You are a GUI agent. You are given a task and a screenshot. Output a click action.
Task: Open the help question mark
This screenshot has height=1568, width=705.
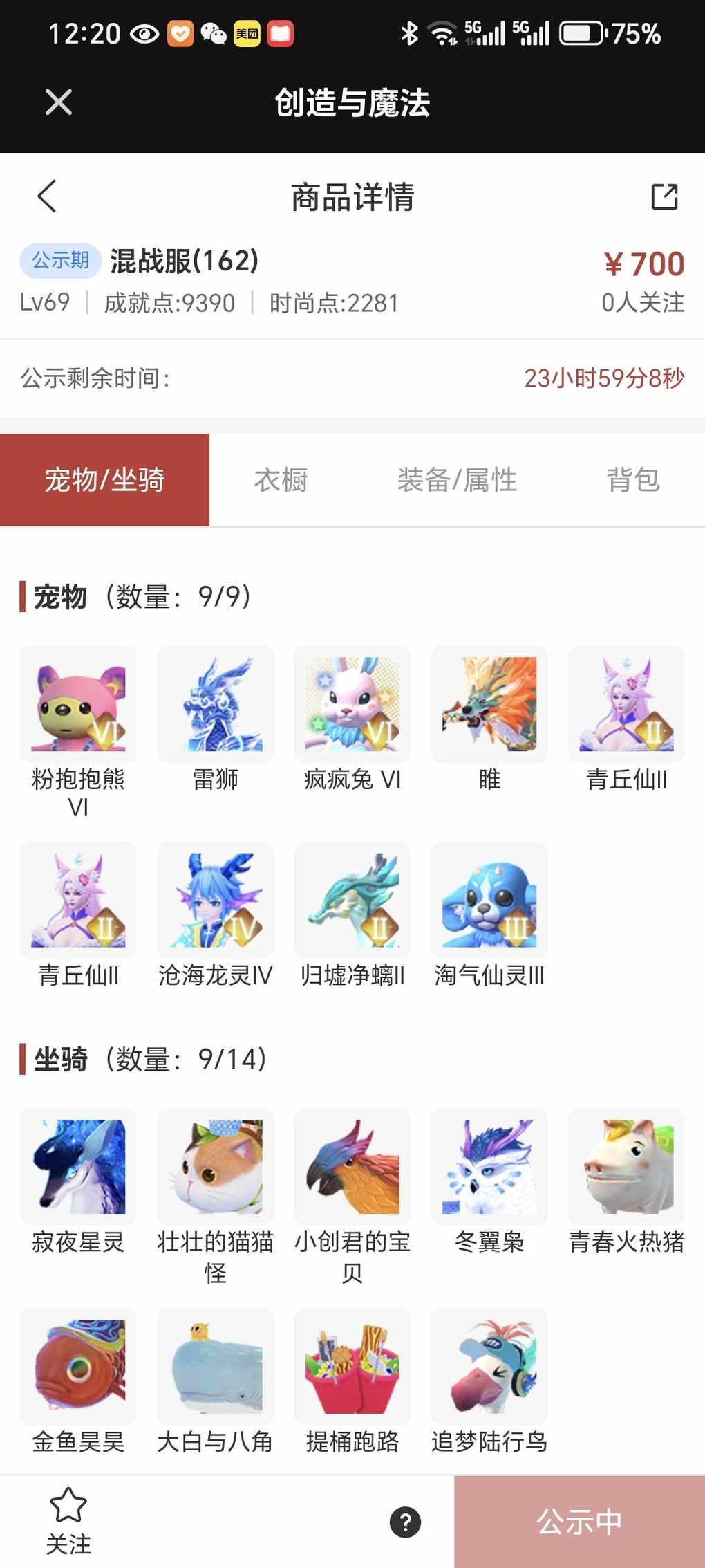click(x=405, y=1522)
